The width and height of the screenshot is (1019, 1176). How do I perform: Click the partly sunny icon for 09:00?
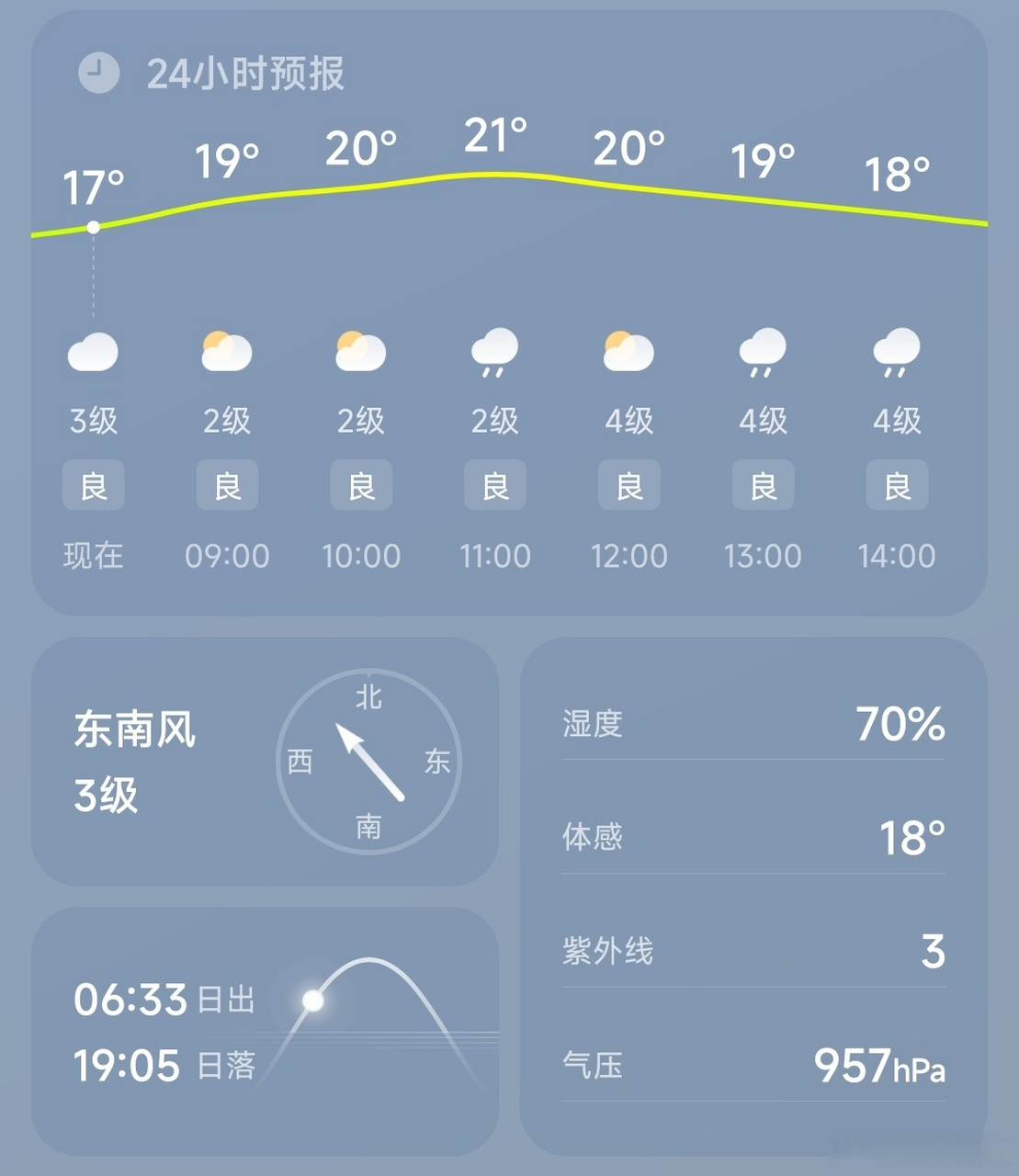pos(226,351)
